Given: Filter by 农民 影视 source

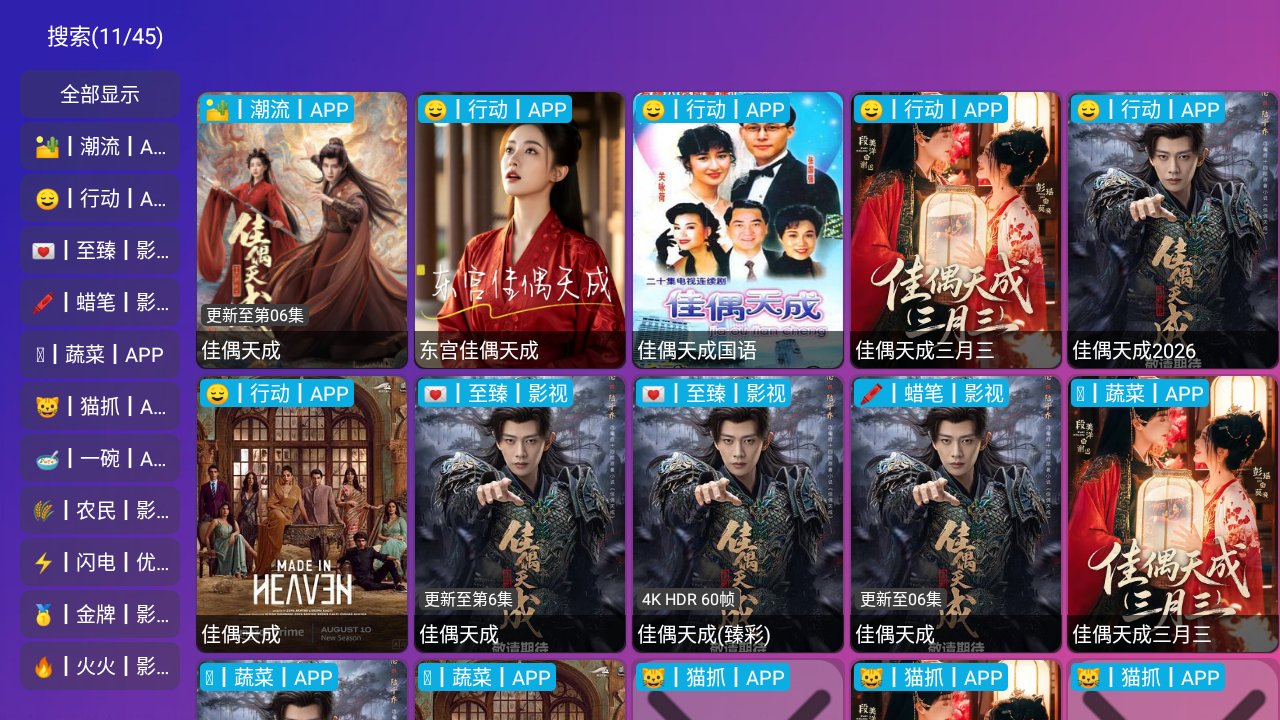Looking at the screenshot, I should click(x=100, y=510).
